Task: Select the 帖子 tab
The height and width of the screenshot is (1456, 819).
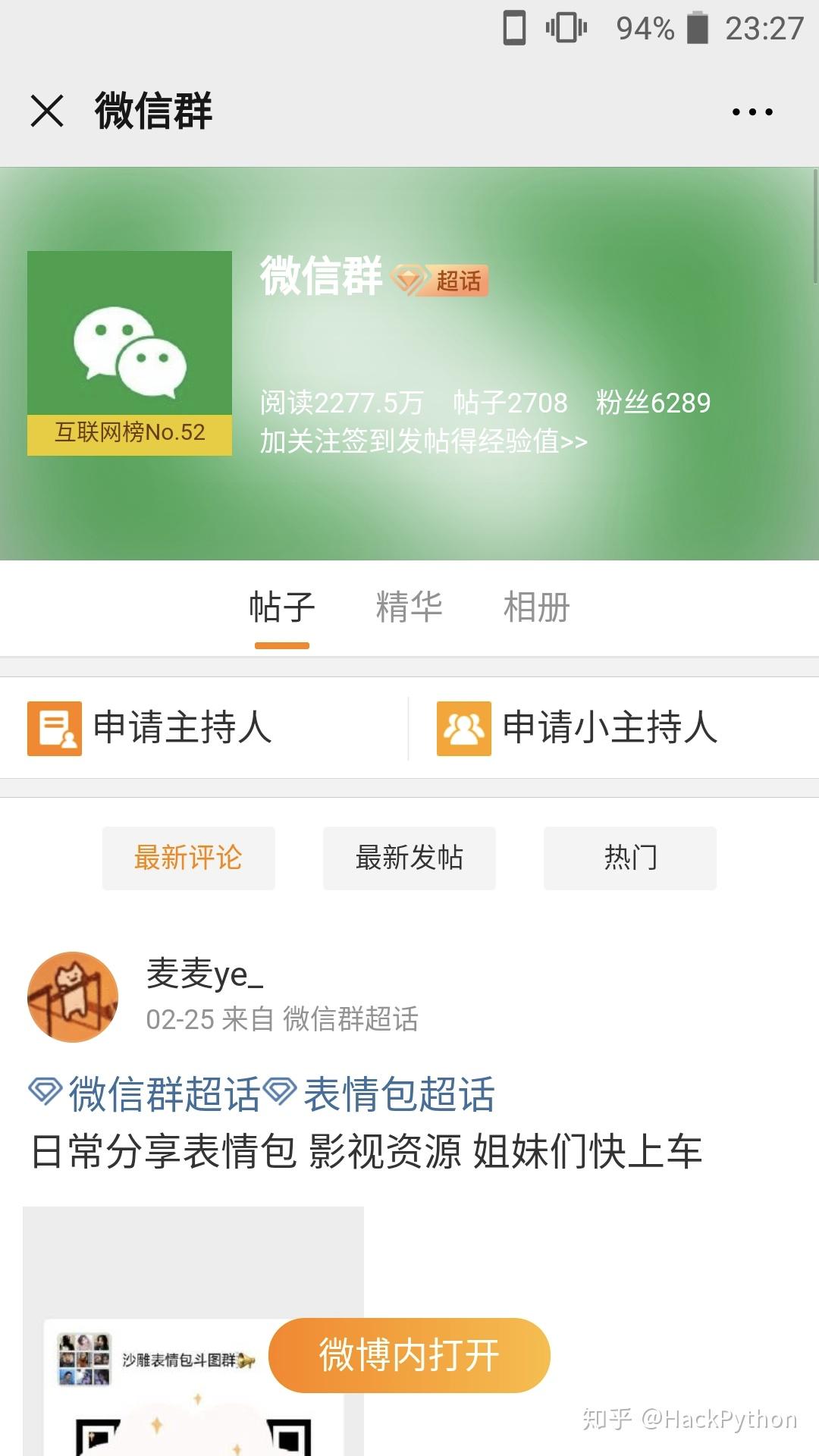Action: point(281,607)
